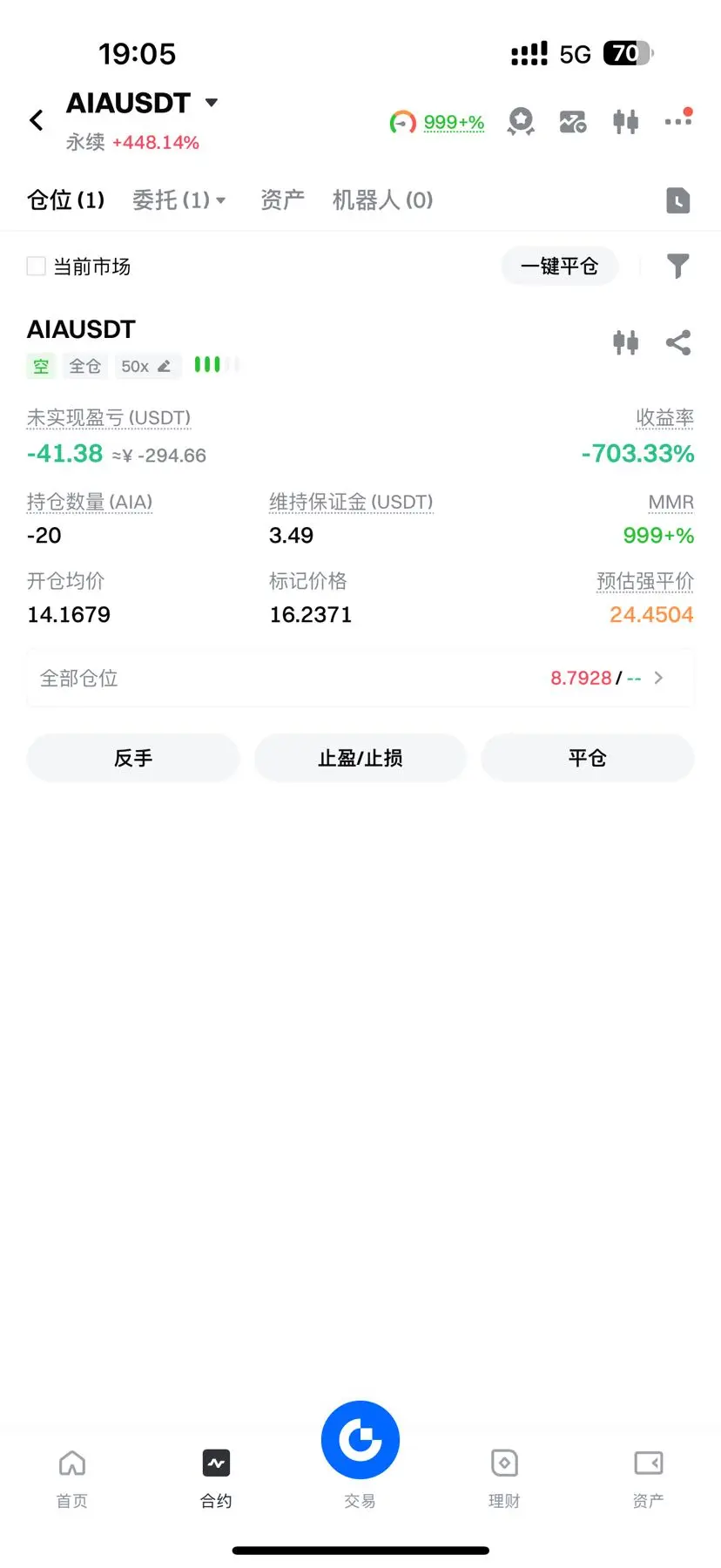The height and width of the screenshot is (1568, 721).
Task: Open the candlestick chart icon in header
Action: pos(625,121)
